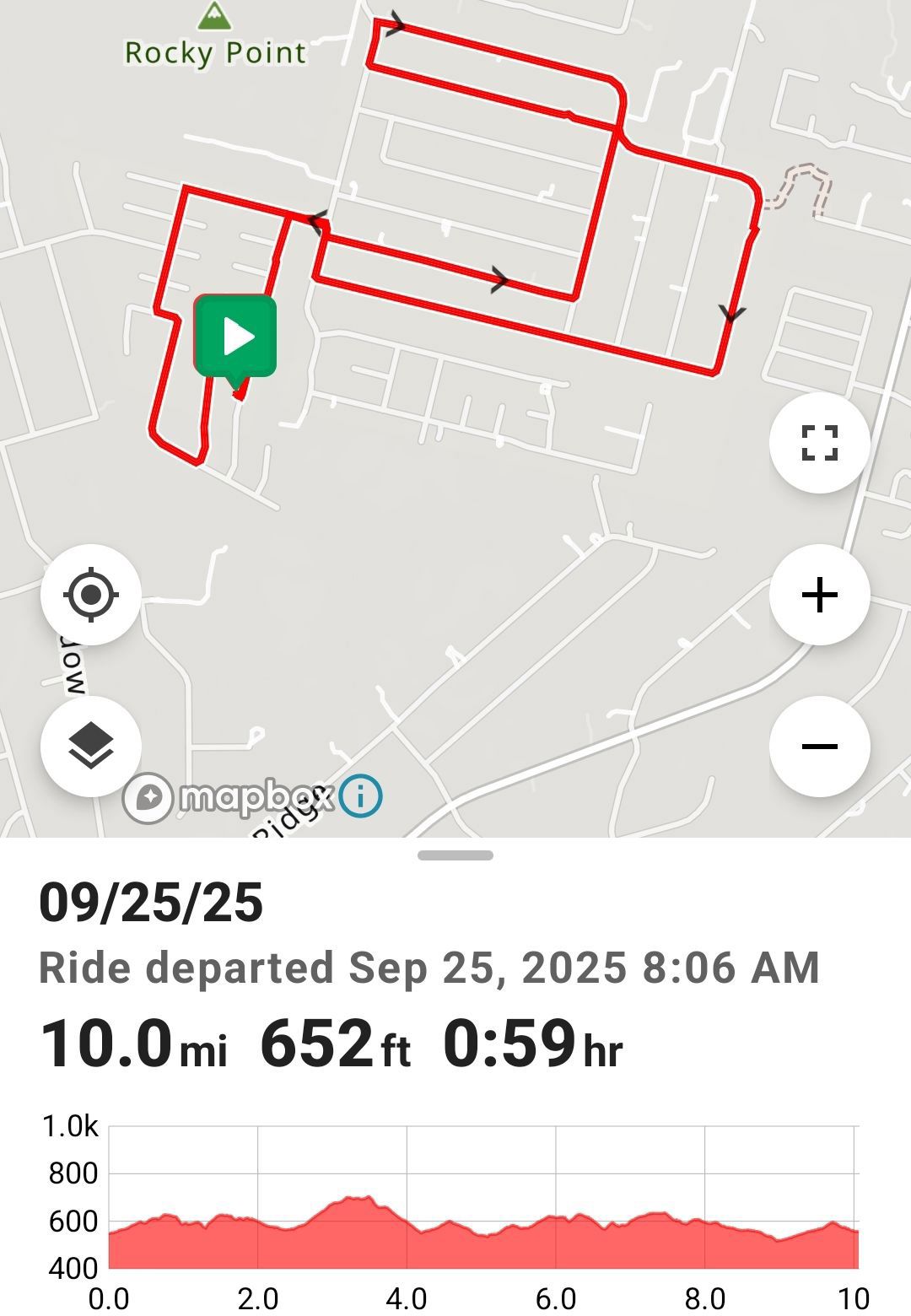The height and width of the screenshot is (1316, 911).
Task: Center map on my current location
Action: tap(91, 596)
